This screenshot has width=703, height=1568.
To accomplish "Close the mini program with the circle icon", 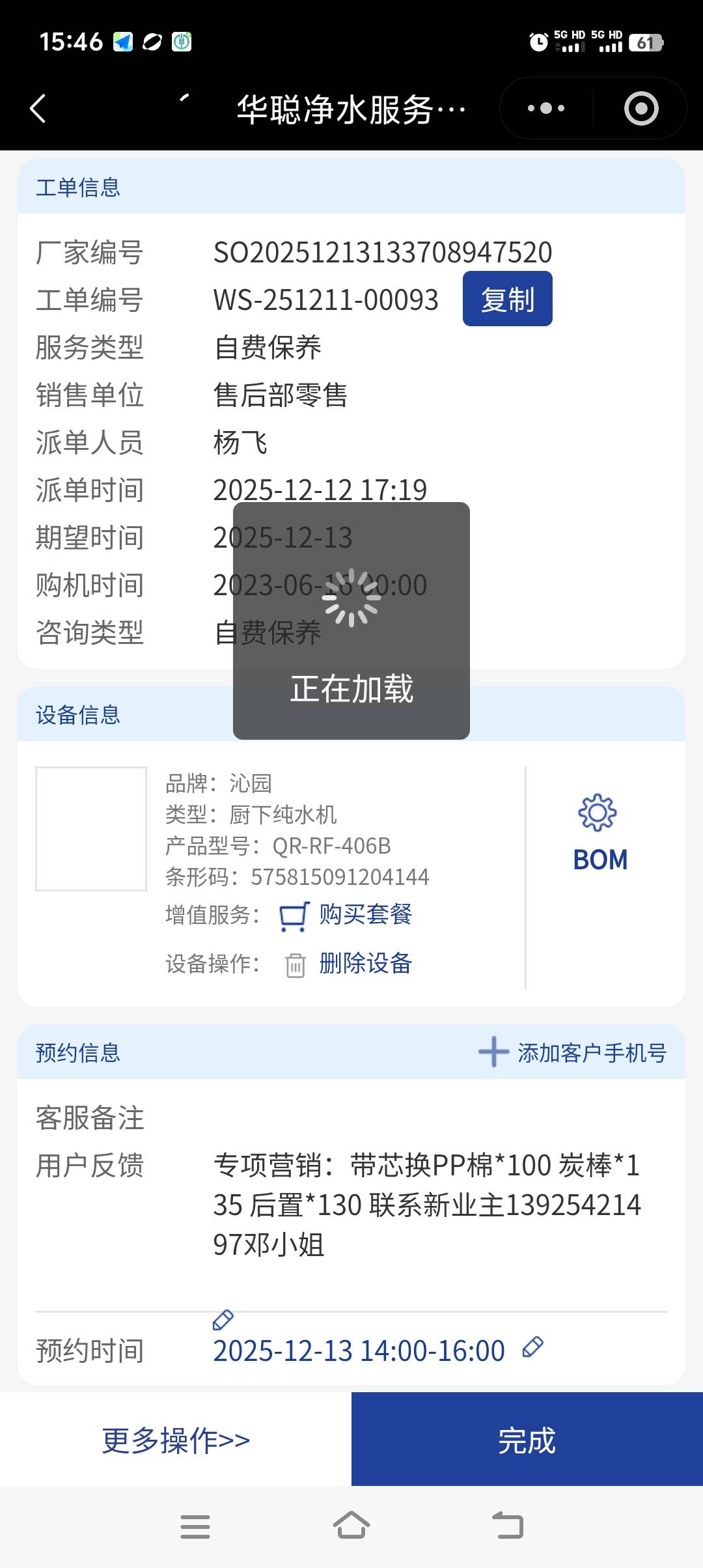I will click(641, 108).
